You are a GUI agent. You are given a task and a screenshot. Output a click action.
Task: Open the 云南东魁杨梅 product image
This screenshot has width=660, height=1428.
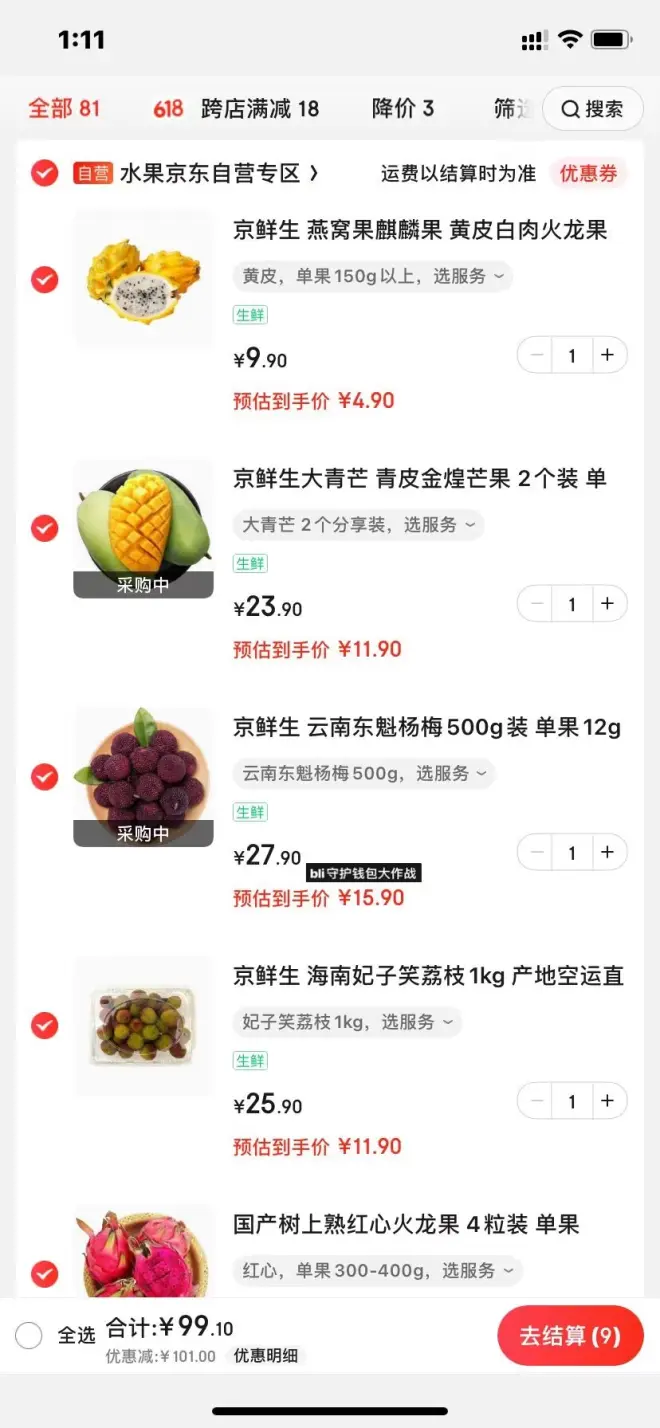coord(143,776)
